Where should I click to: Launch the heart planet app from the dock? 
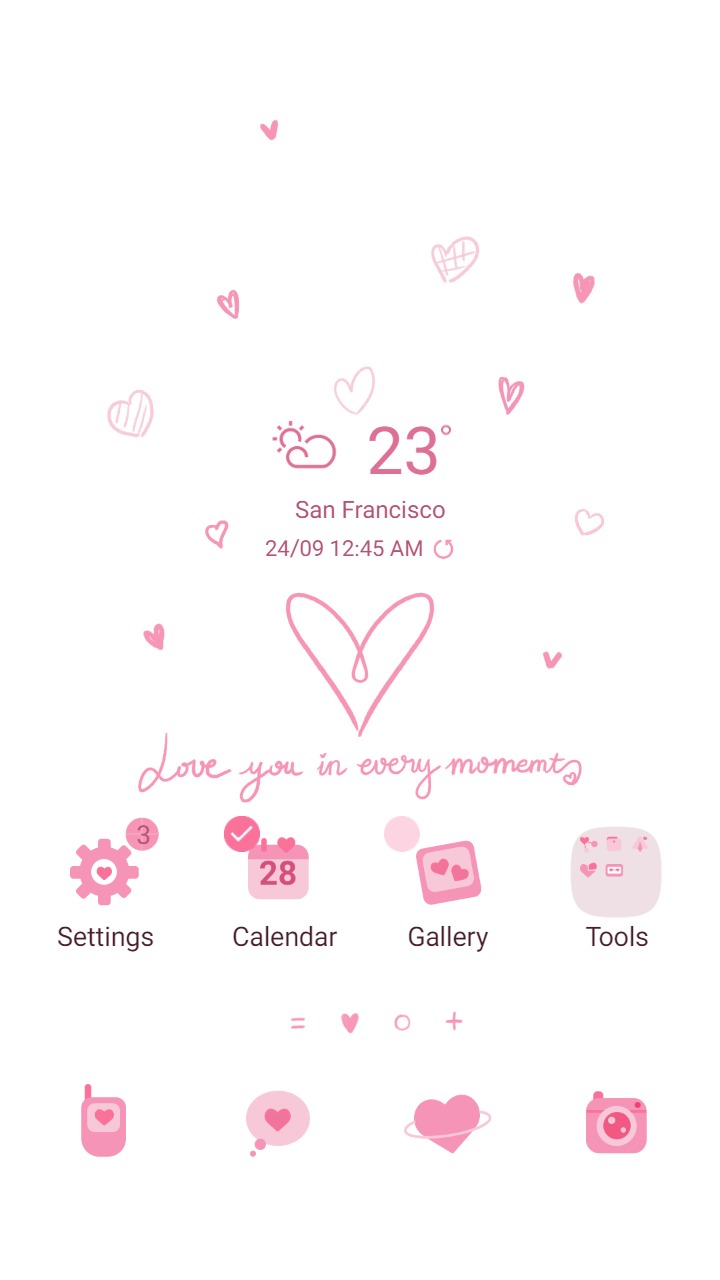tap(447, 1123)
